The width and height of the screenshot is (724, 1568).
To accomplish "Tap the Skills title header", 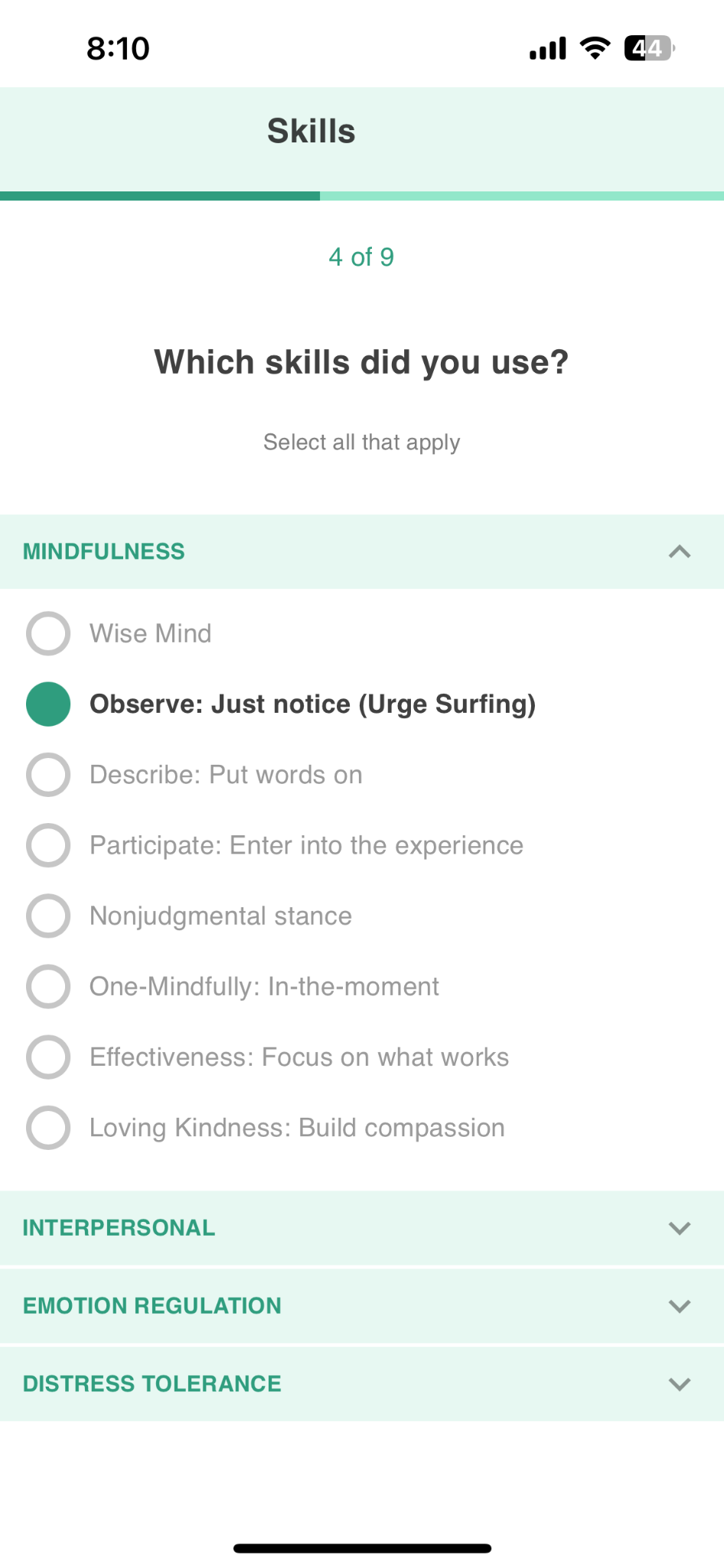I will (311, 130).
